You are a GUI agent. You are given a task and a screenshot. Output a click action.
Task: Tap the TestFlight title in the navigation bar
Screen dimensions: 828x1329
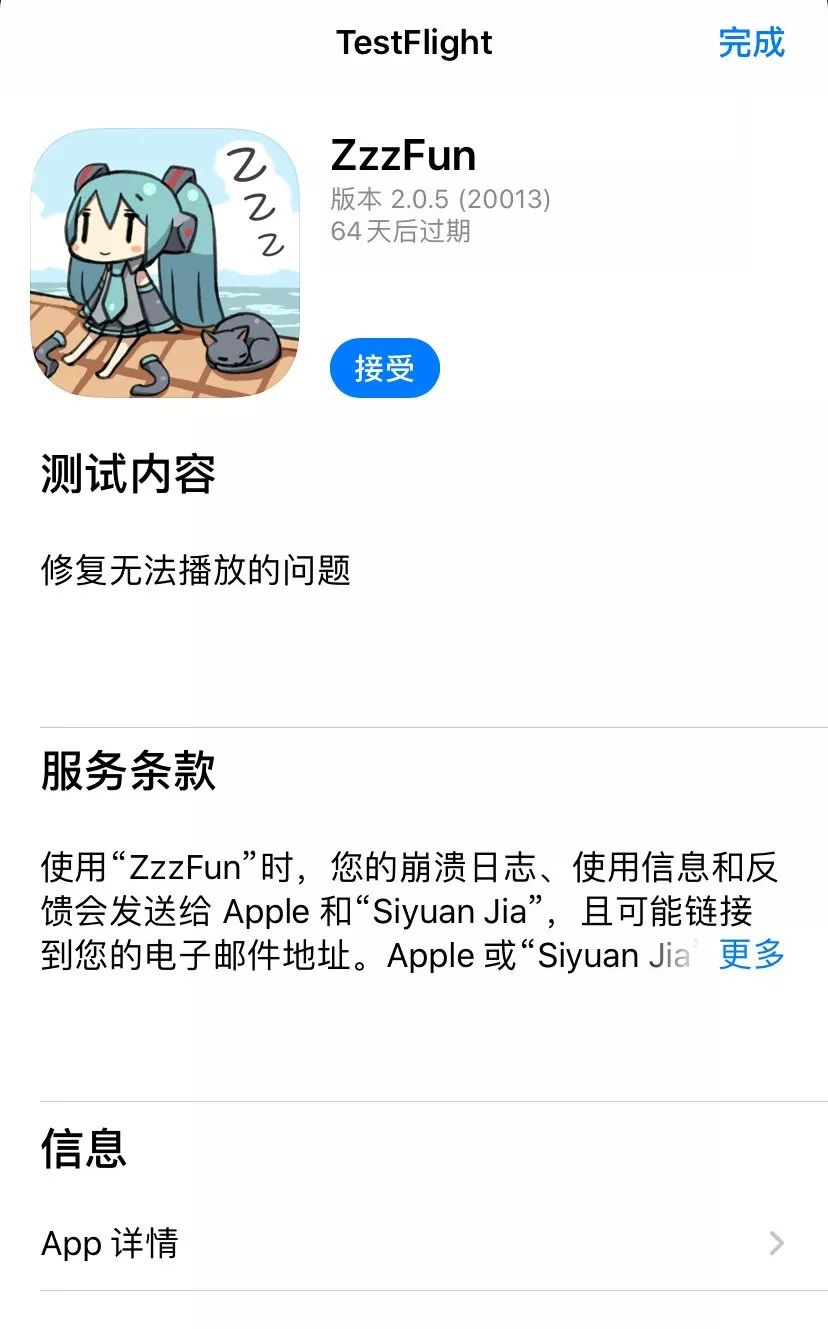[x=414, y=43]
